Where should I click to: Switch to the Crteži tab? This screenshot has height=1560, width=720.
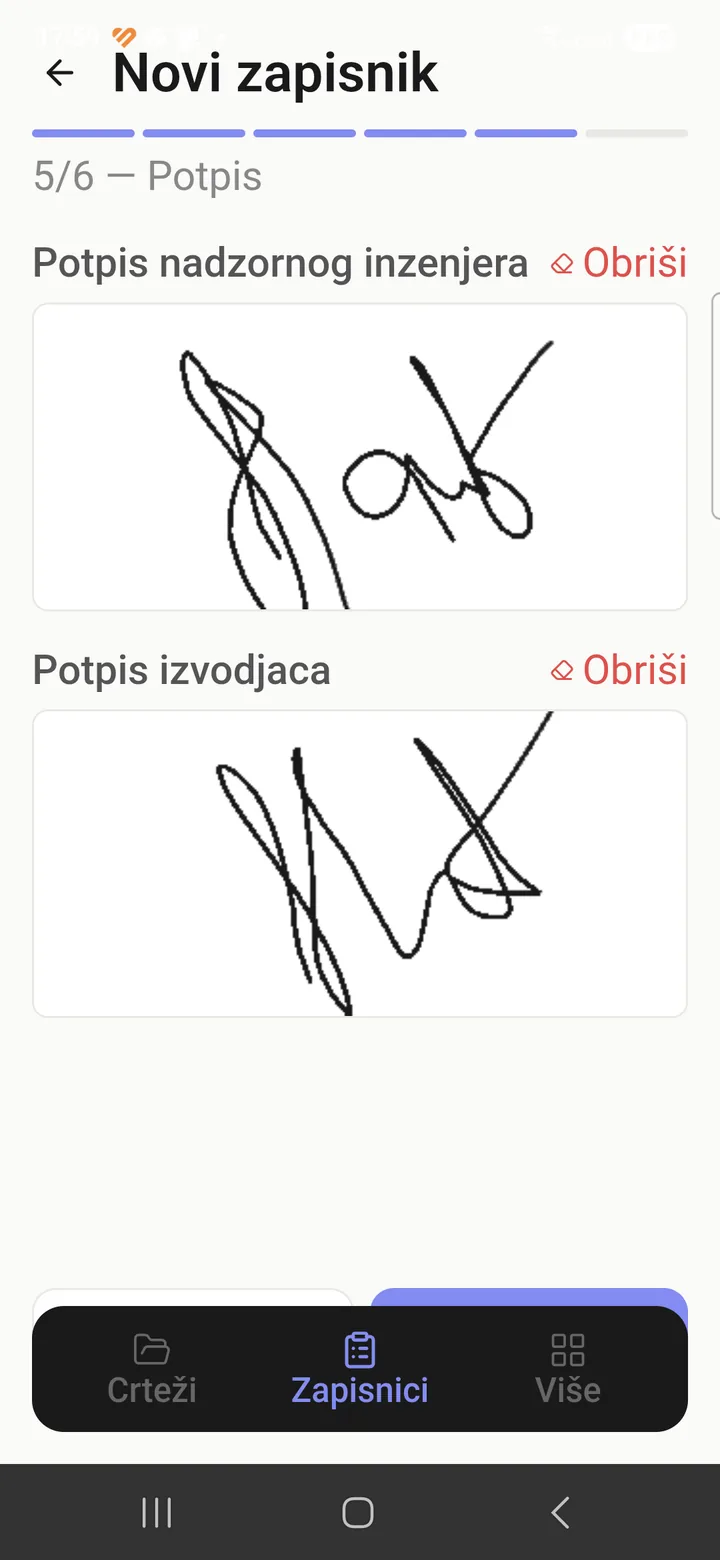152,1369
